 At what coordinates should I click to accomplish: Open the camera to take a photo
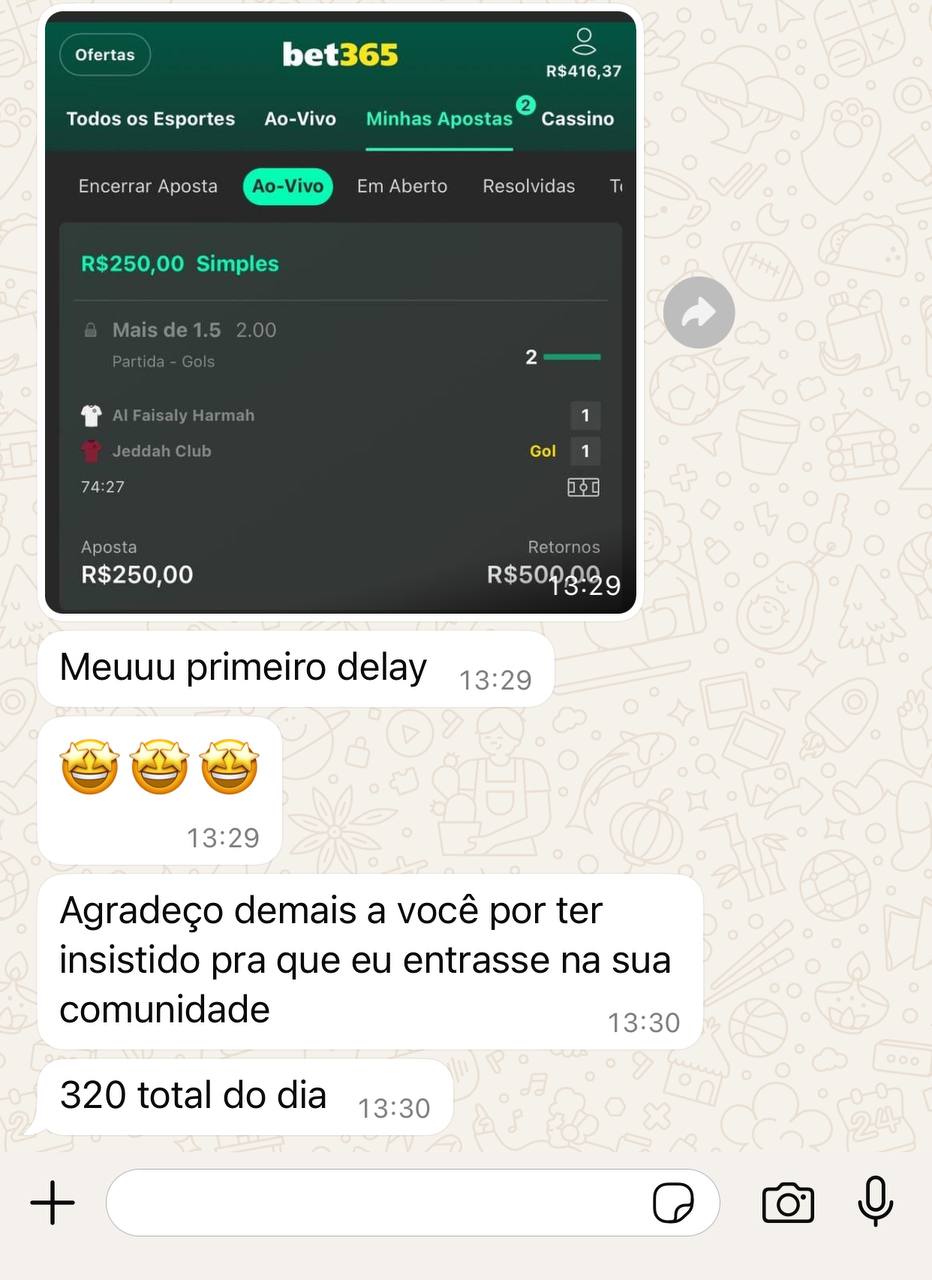click(787, 1202)
